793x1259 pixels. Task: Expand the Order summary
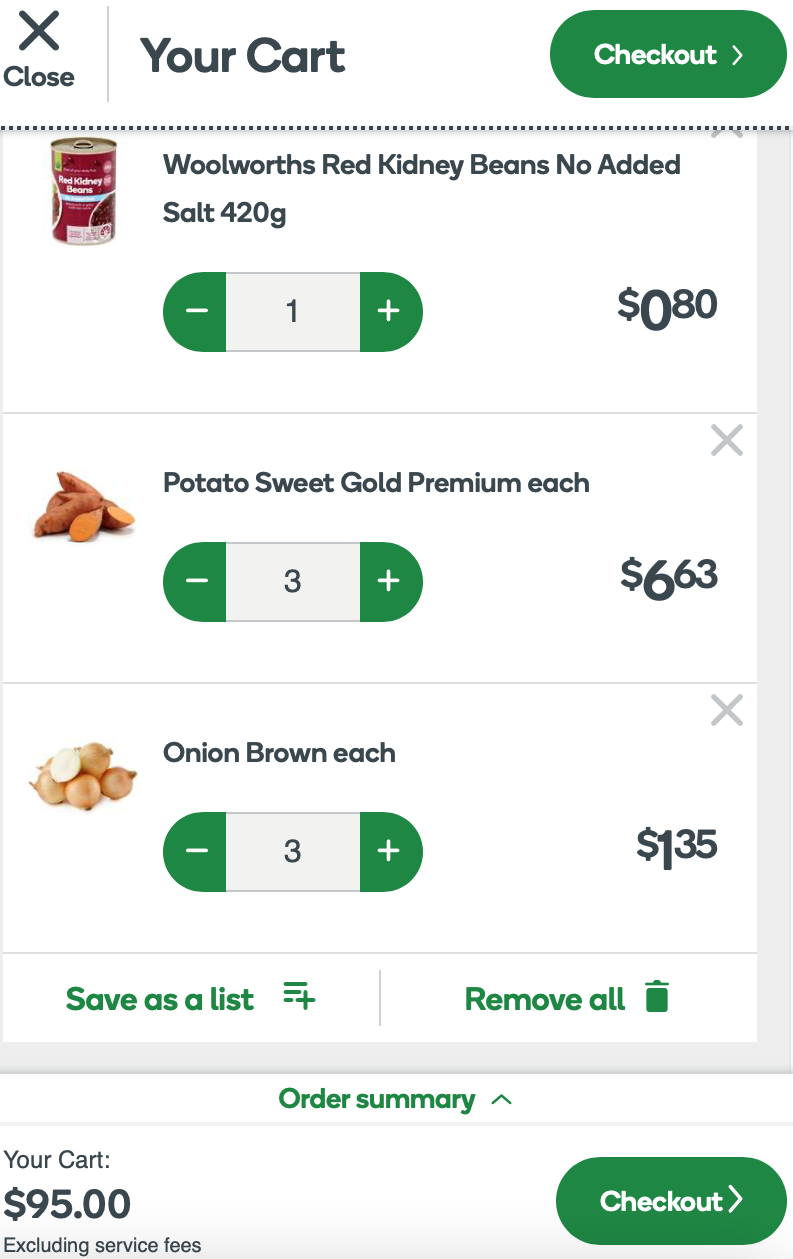point(396,1099)
